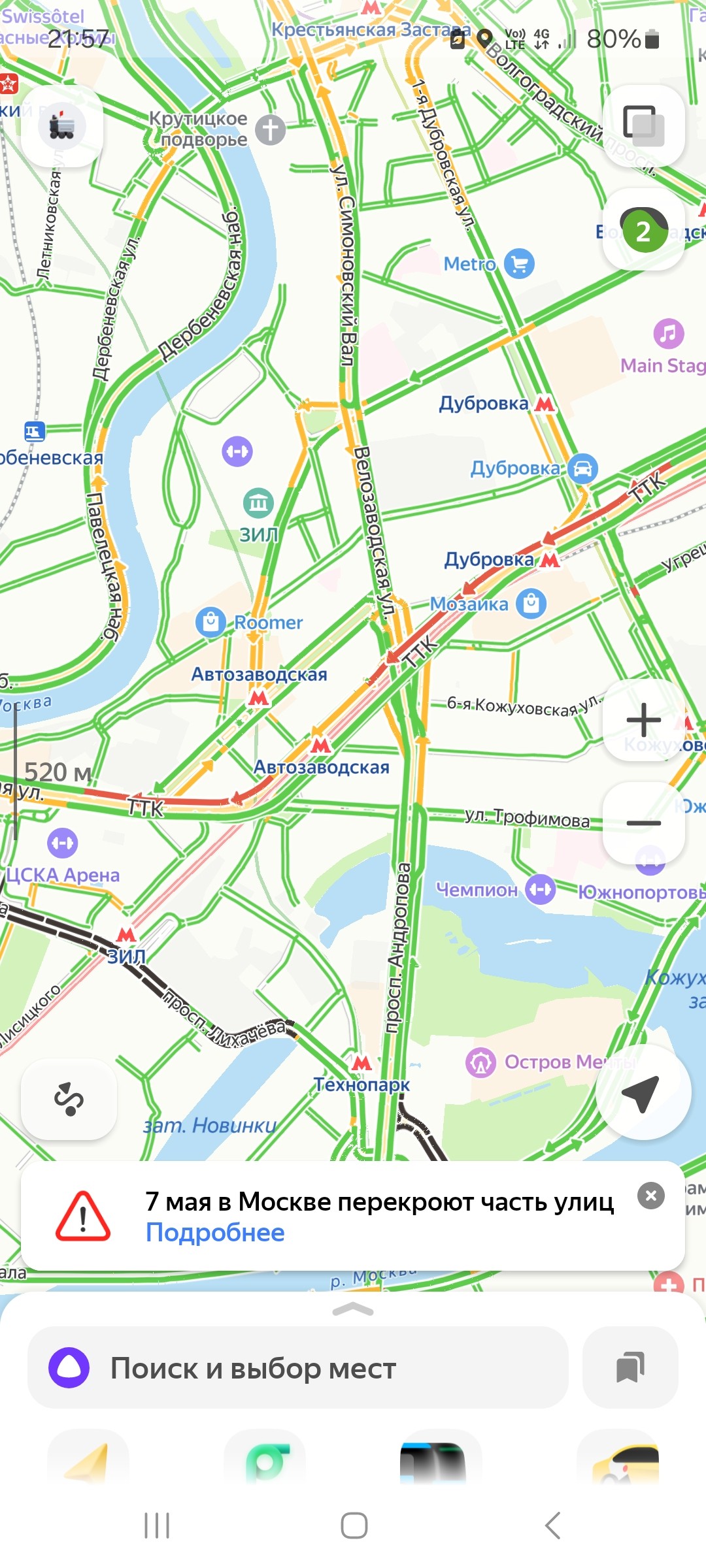706x1568 pixels.
Task: Open the route builder button
Action: pos(69,1099)
